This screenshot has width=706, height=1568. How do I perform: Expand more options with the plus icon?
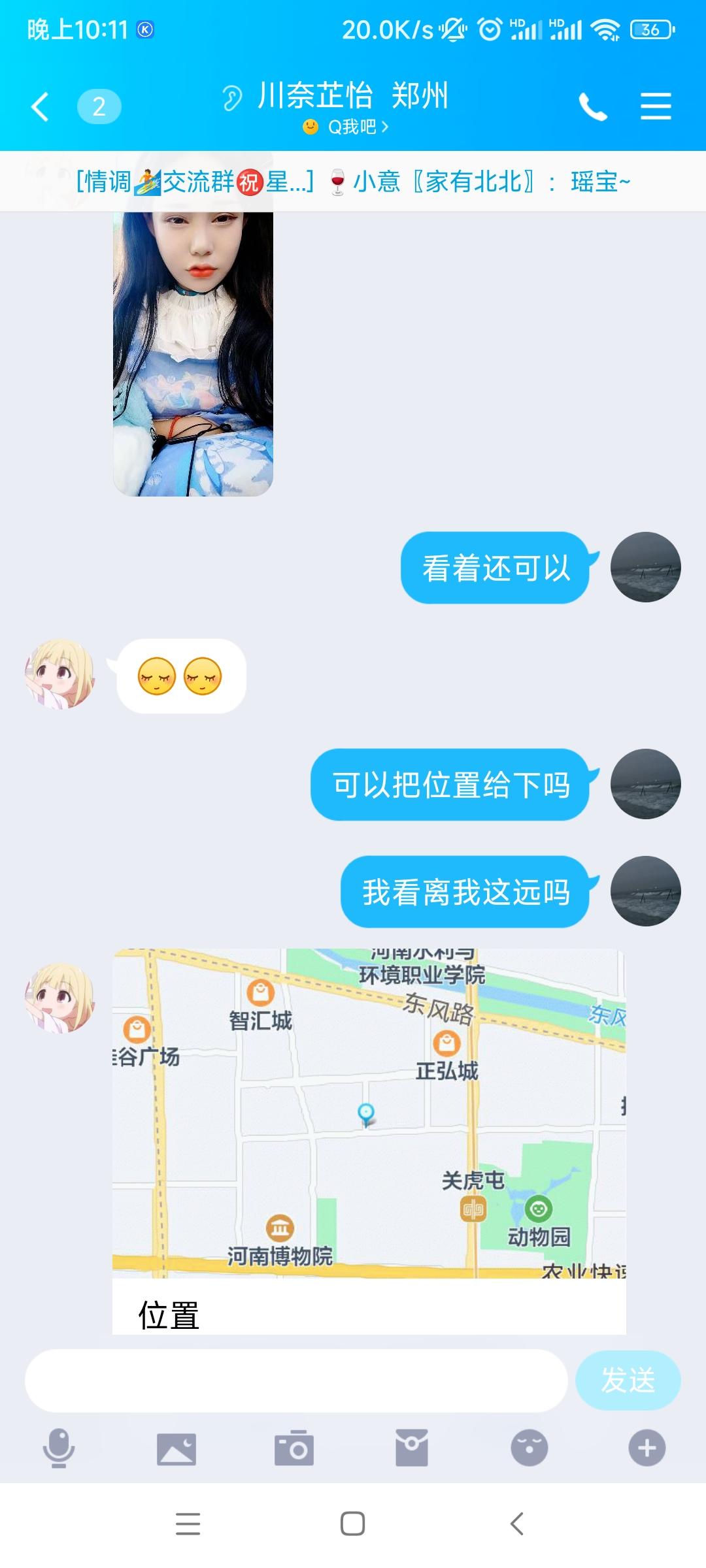pyautogui.click(x=647, y=1448)
